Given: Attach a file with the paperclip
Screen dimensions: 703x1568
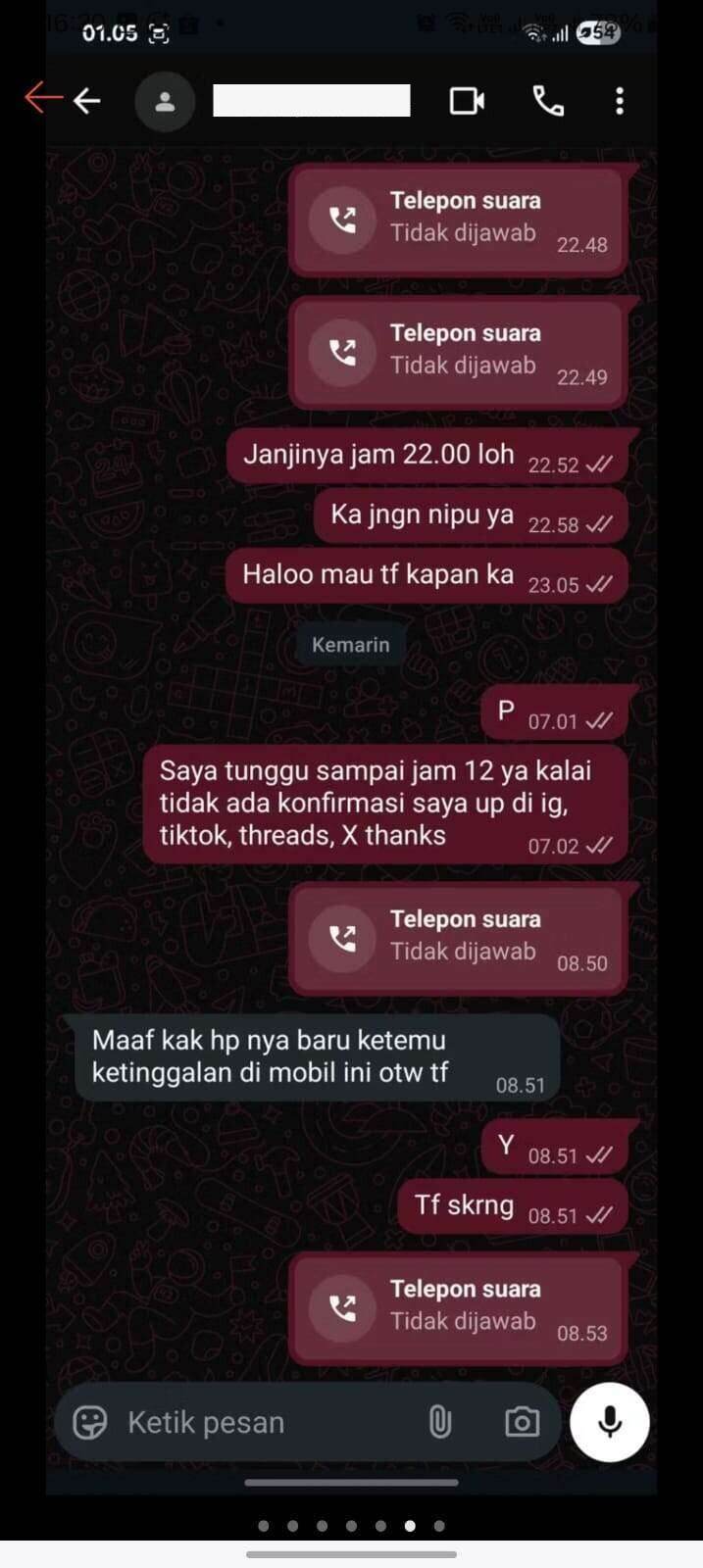Looking at the screenshot, I should click(x=440, y=1422).
